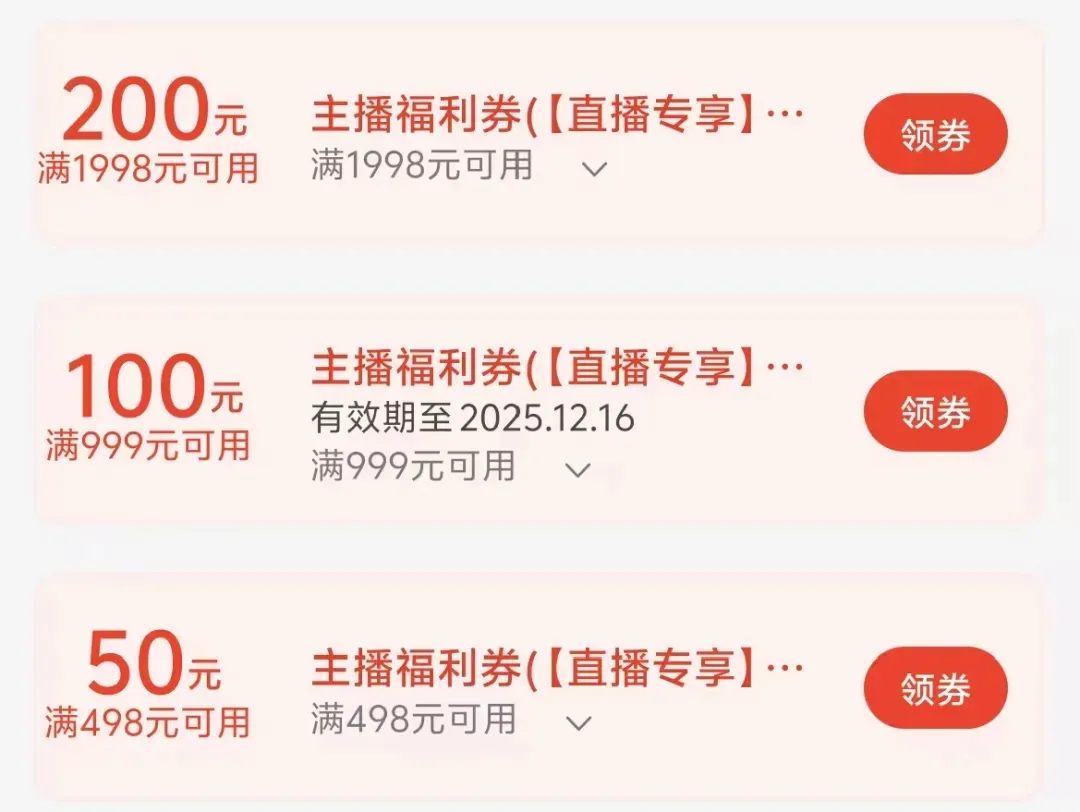Image resolution: width=1080 pixels, height=812 pixels.
Task: Claim the 50元 coupon with 领券
Action: click(935, 688)
